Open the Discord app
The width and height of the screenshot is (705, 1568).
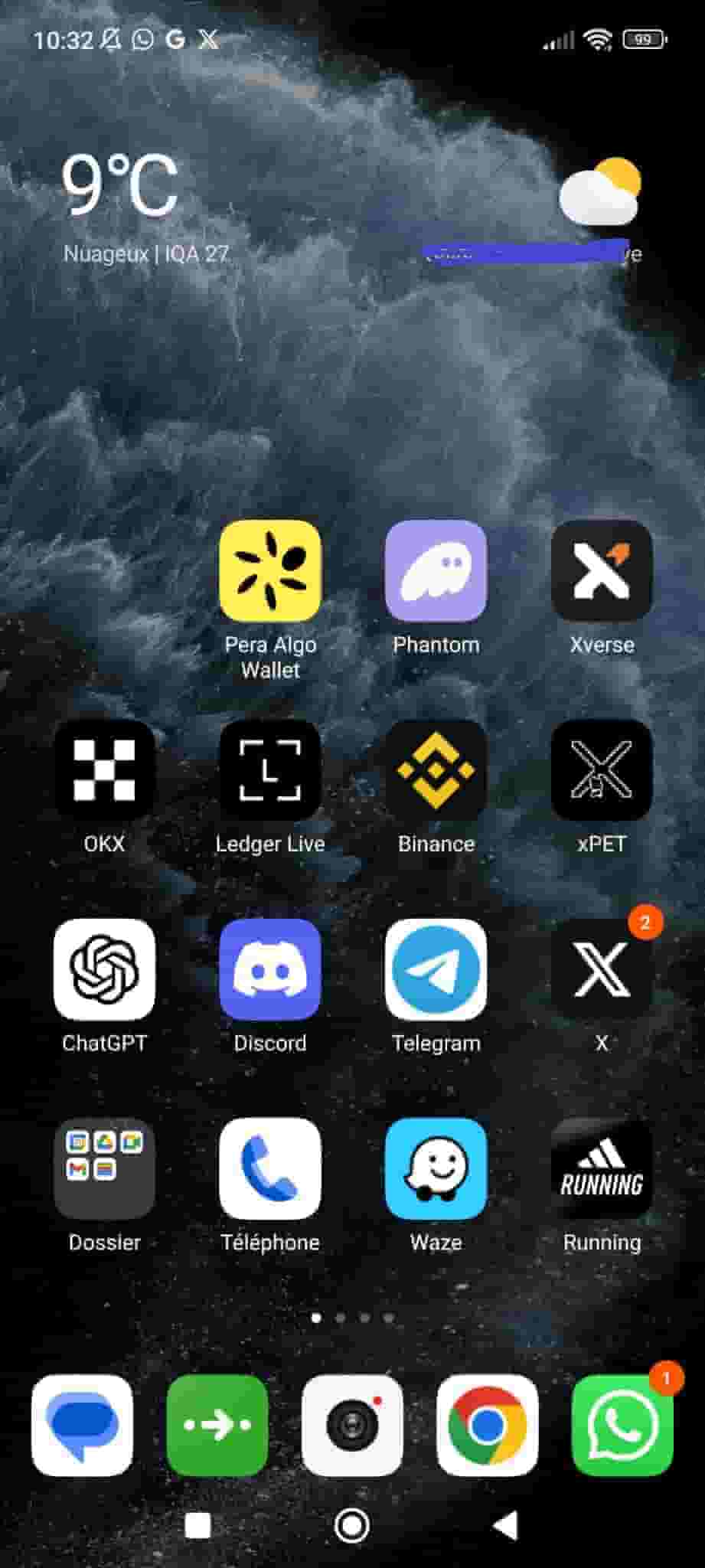269,969
